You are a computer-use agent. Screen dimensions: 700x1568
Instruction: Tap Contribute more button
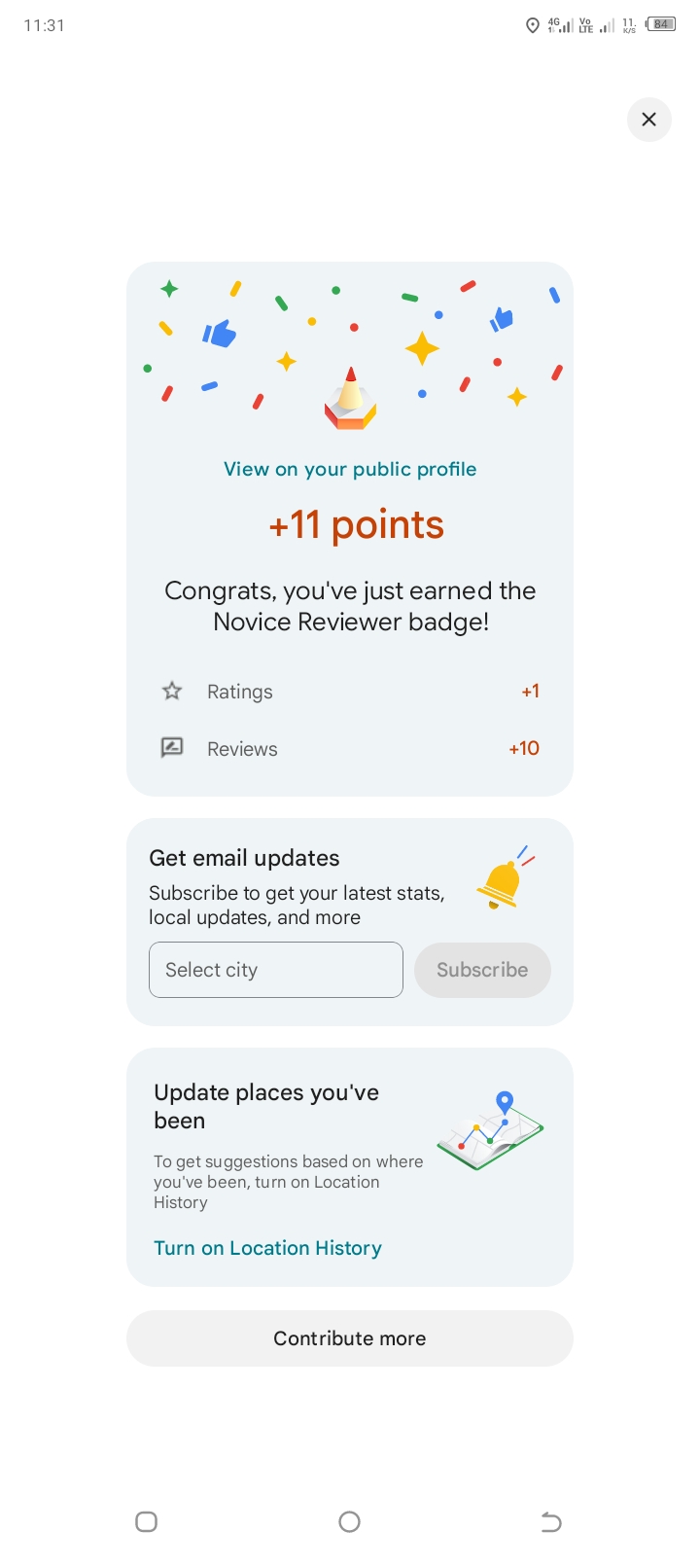point(350,1338)
